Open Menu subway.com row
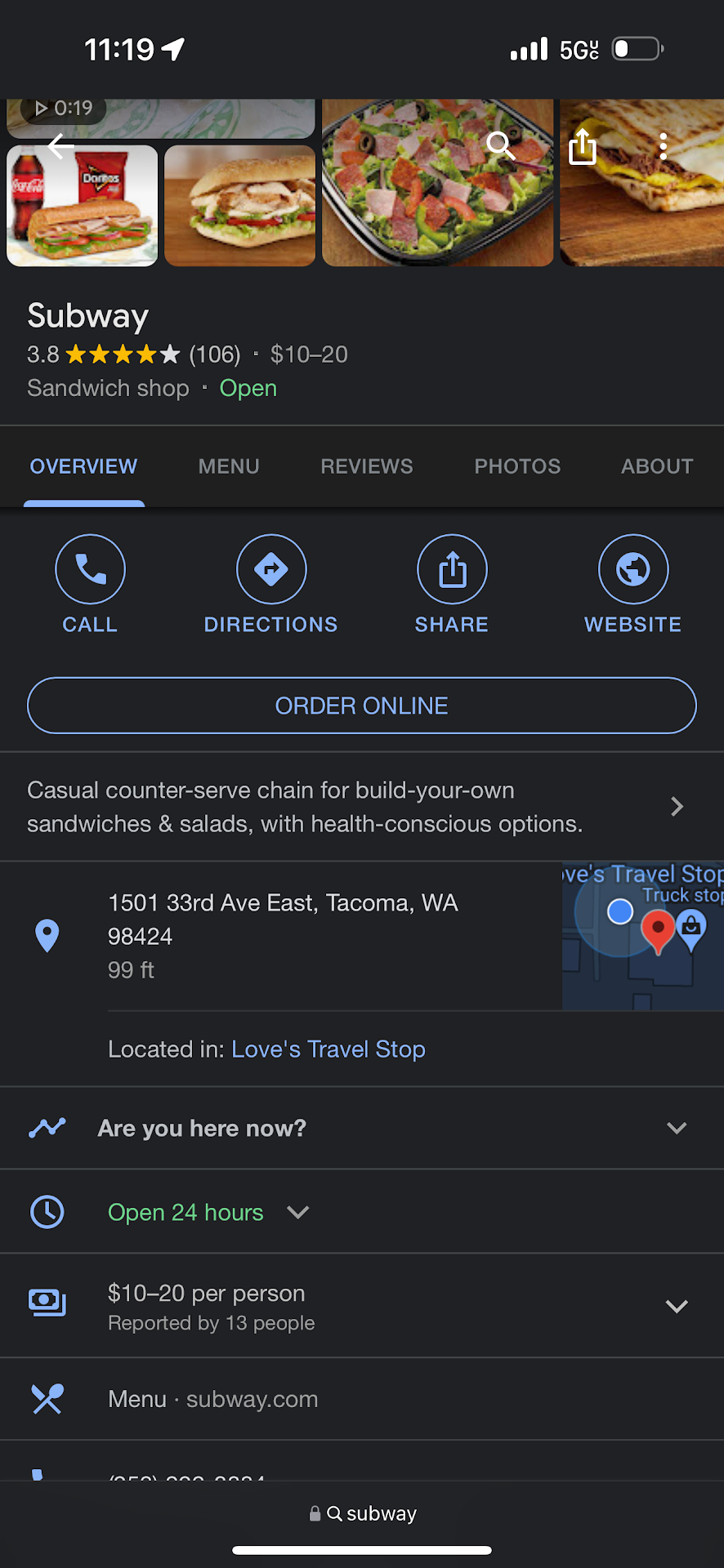 (212, 1399)
